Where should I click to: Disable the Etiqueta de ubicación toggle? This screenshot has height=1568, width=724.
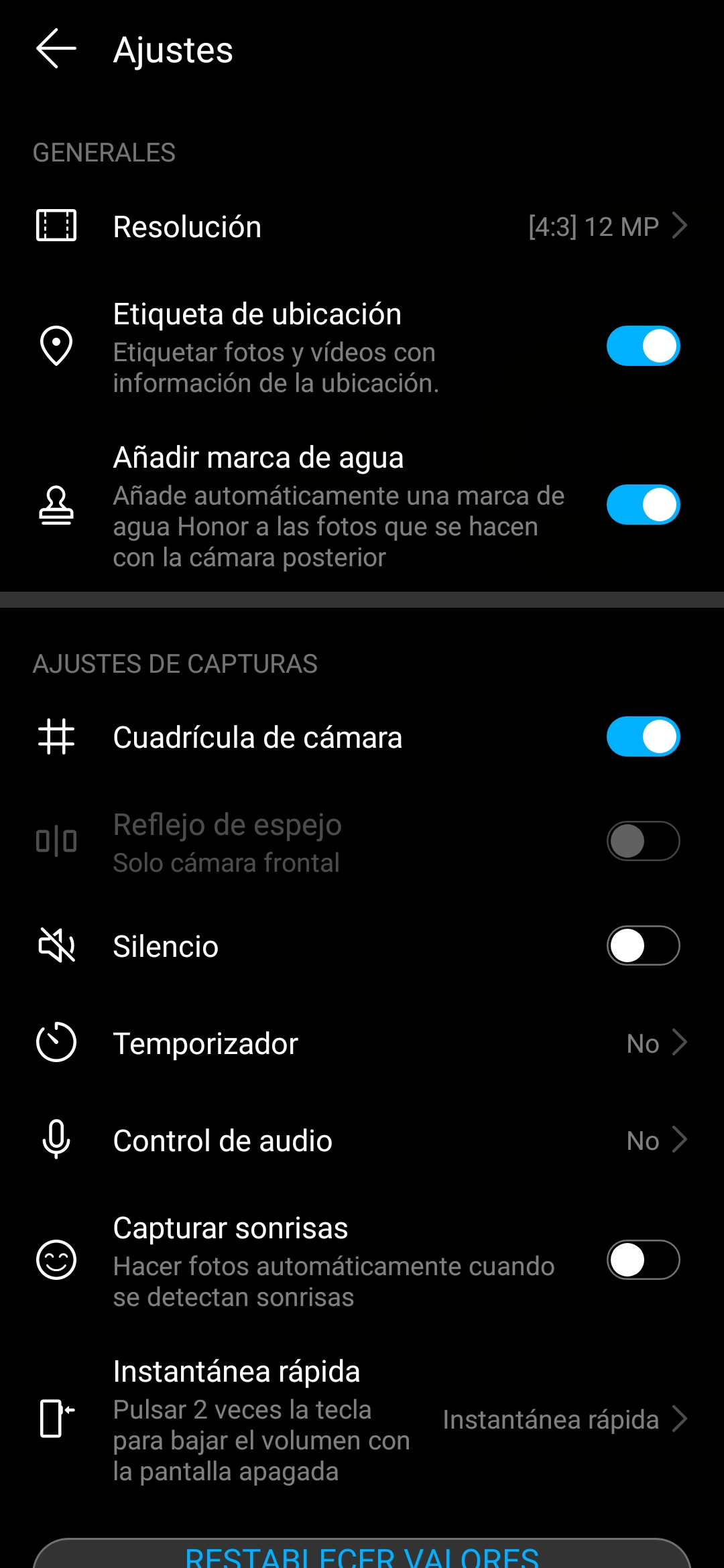642,346
